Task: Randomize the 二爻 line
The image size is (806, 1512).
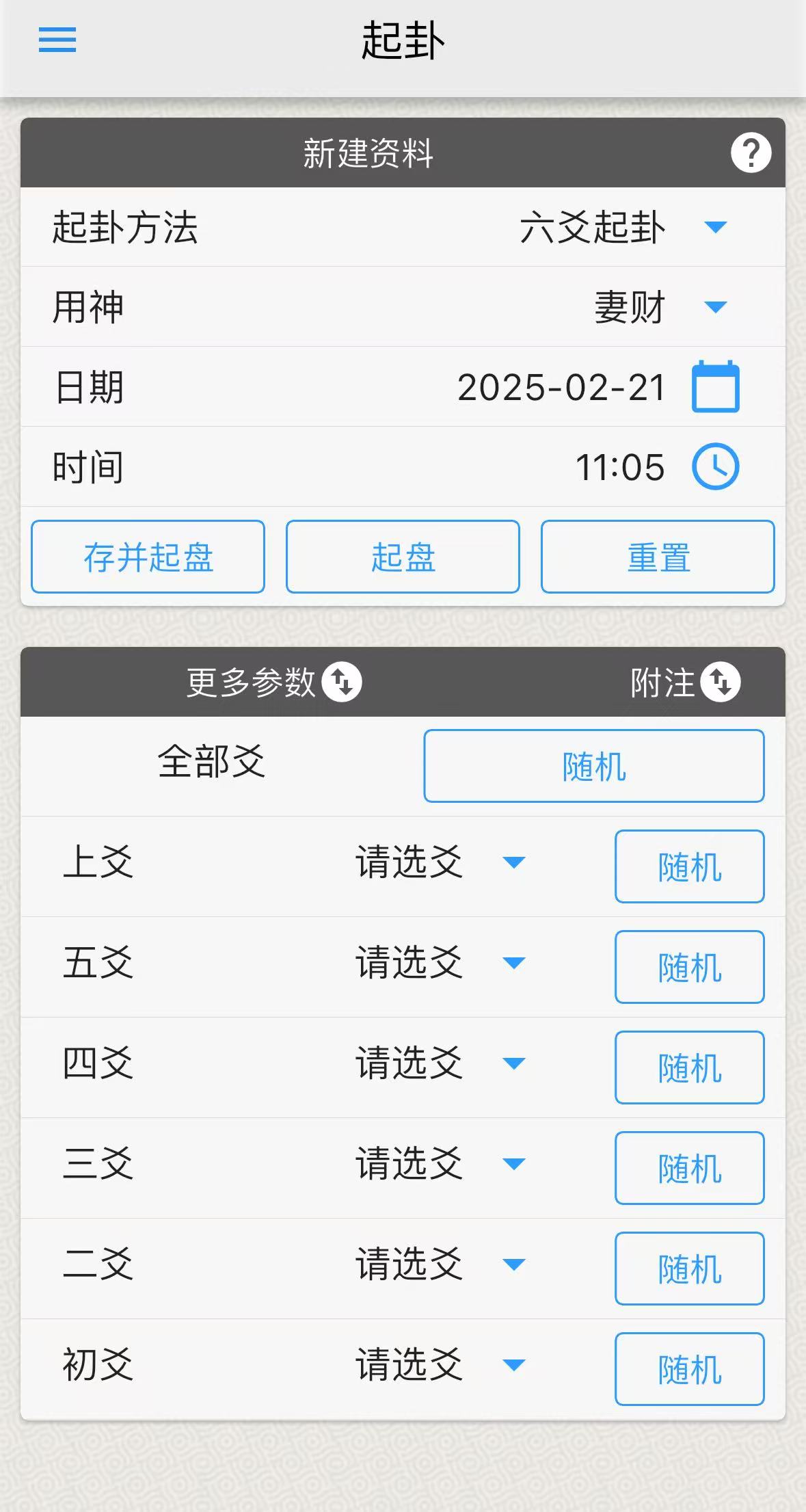Action: [x=689, y=1269]
